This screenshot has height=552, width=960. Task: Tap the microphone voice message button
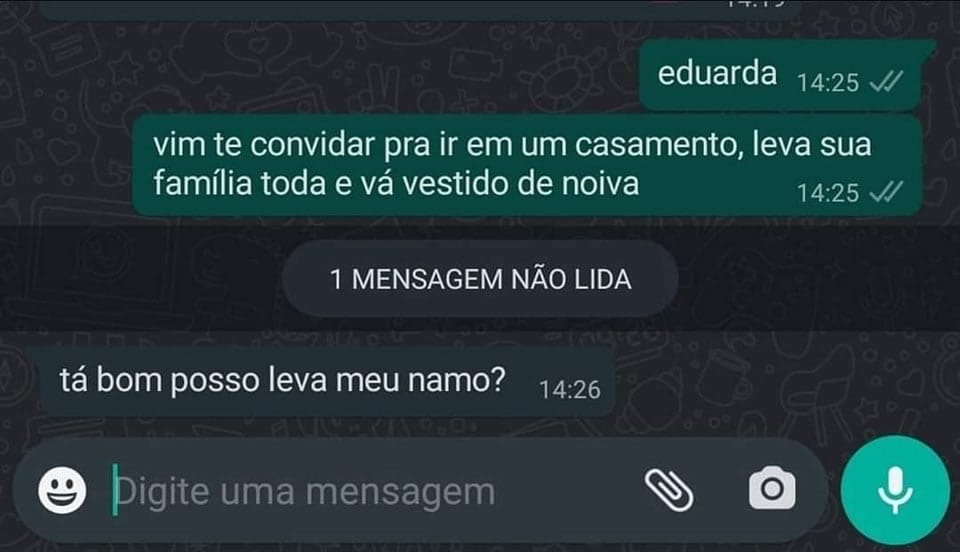click(x=894, y=489)
